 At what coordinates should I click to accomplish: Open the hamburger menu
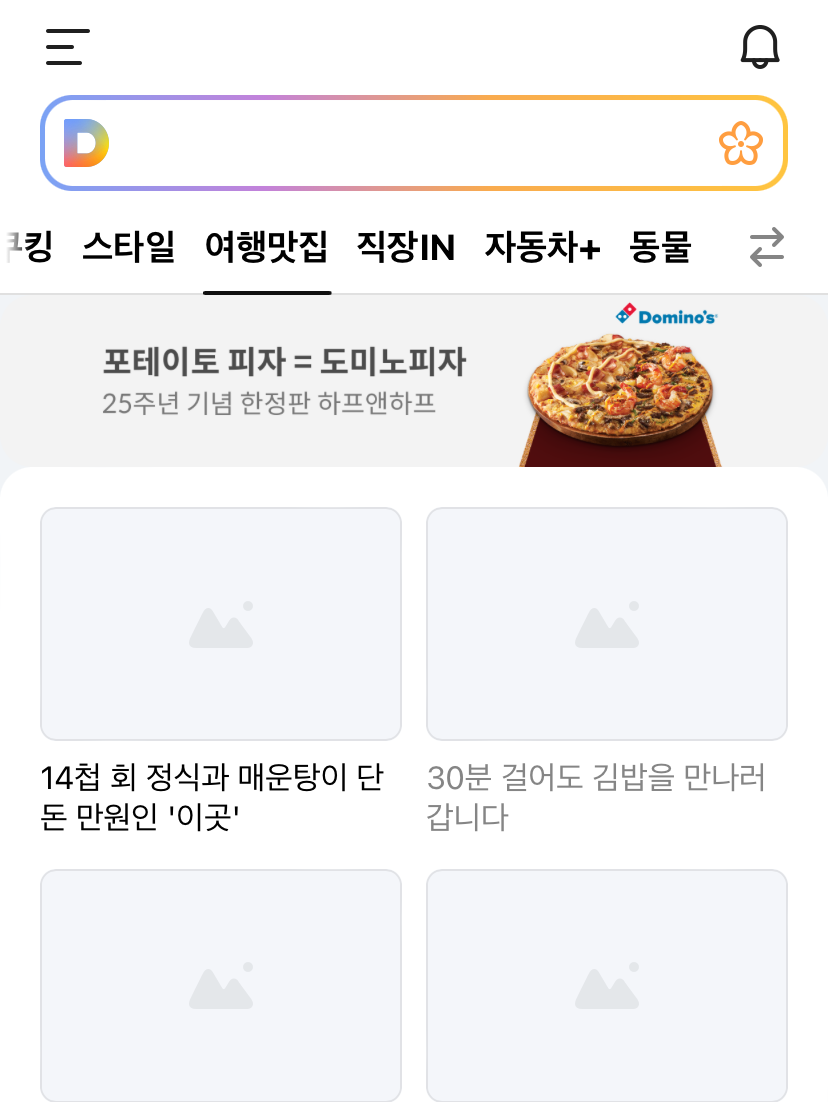(67, 47)
